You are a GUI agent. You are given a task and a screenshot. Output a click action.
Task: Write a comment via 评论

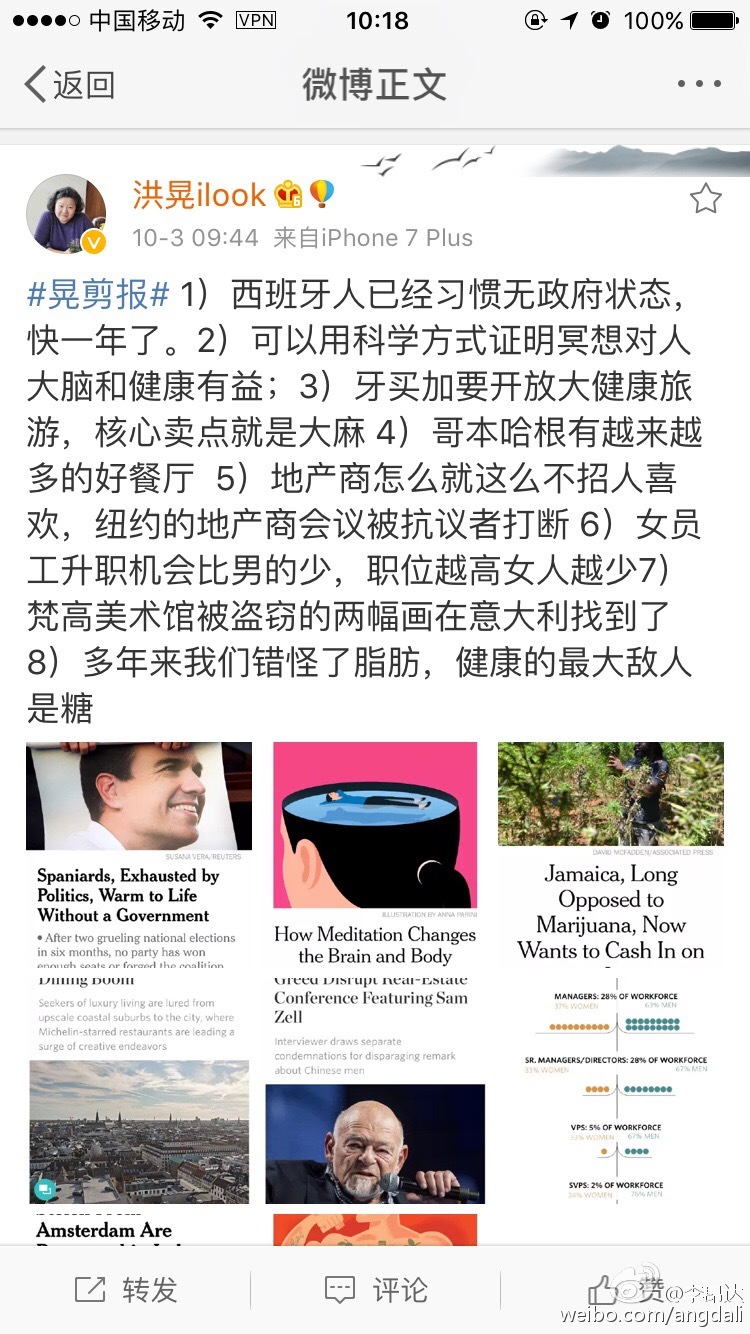point(375,1290)
